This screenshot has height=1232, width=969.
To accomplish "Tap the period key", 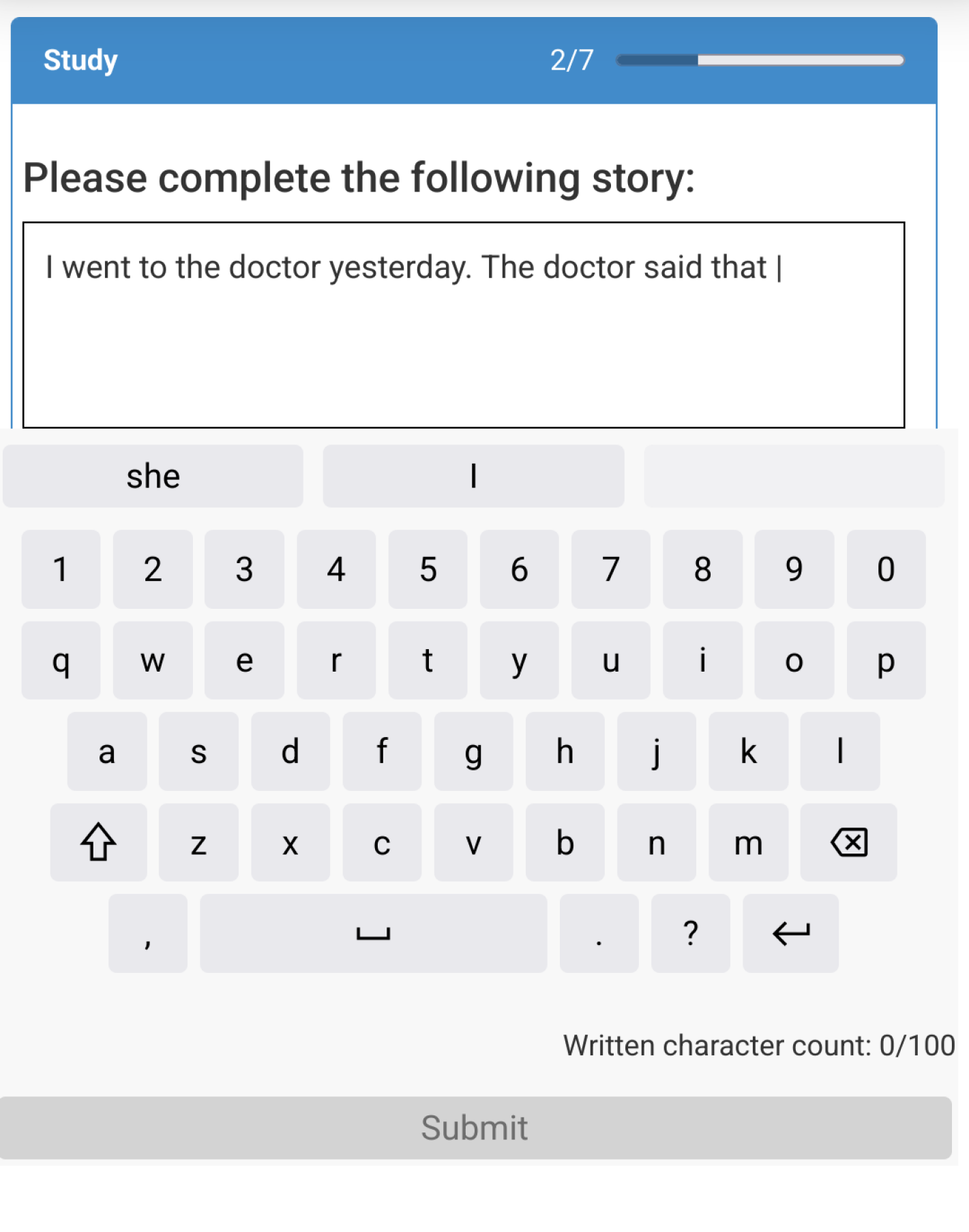I will click(599, 933).
